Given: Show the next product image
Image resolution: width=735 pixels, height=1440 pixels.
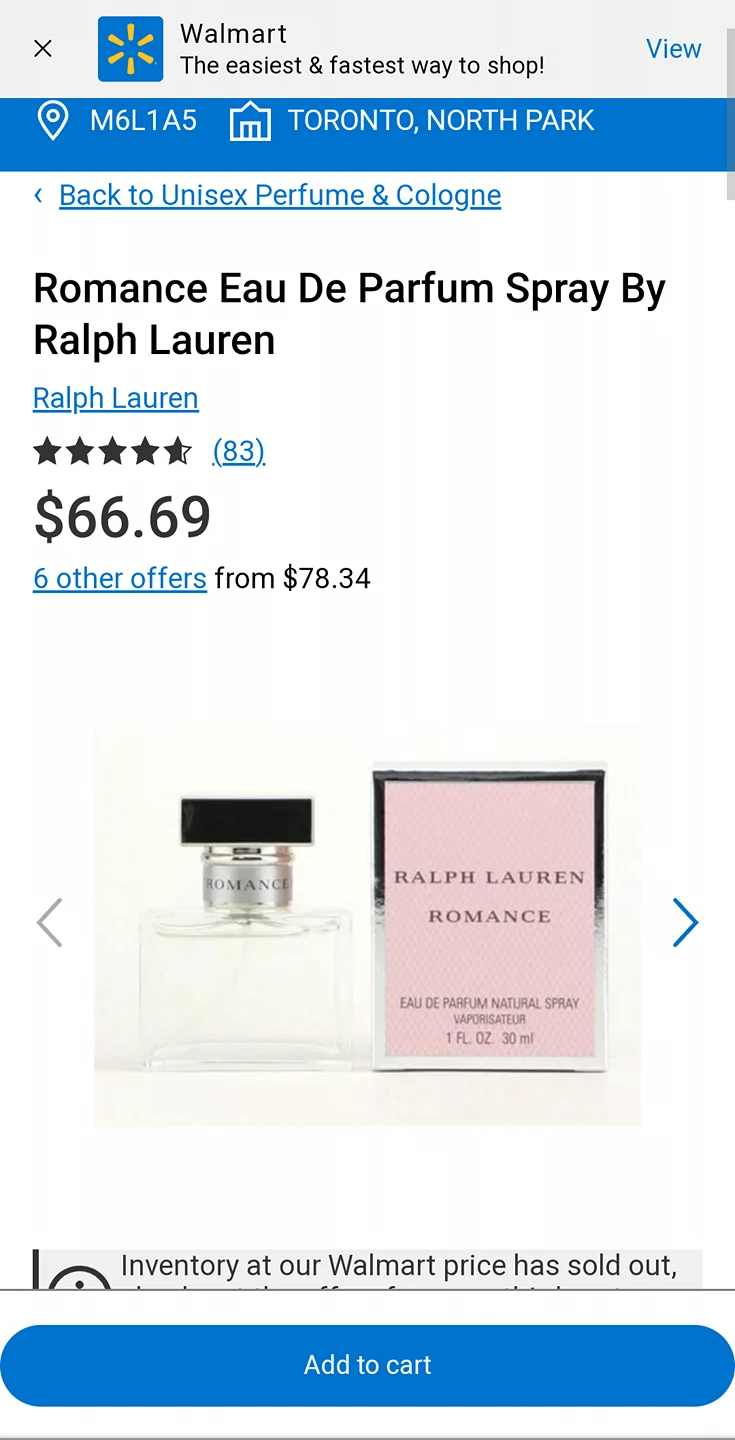Looking at the screenshot, I should (x=685, y=922).
